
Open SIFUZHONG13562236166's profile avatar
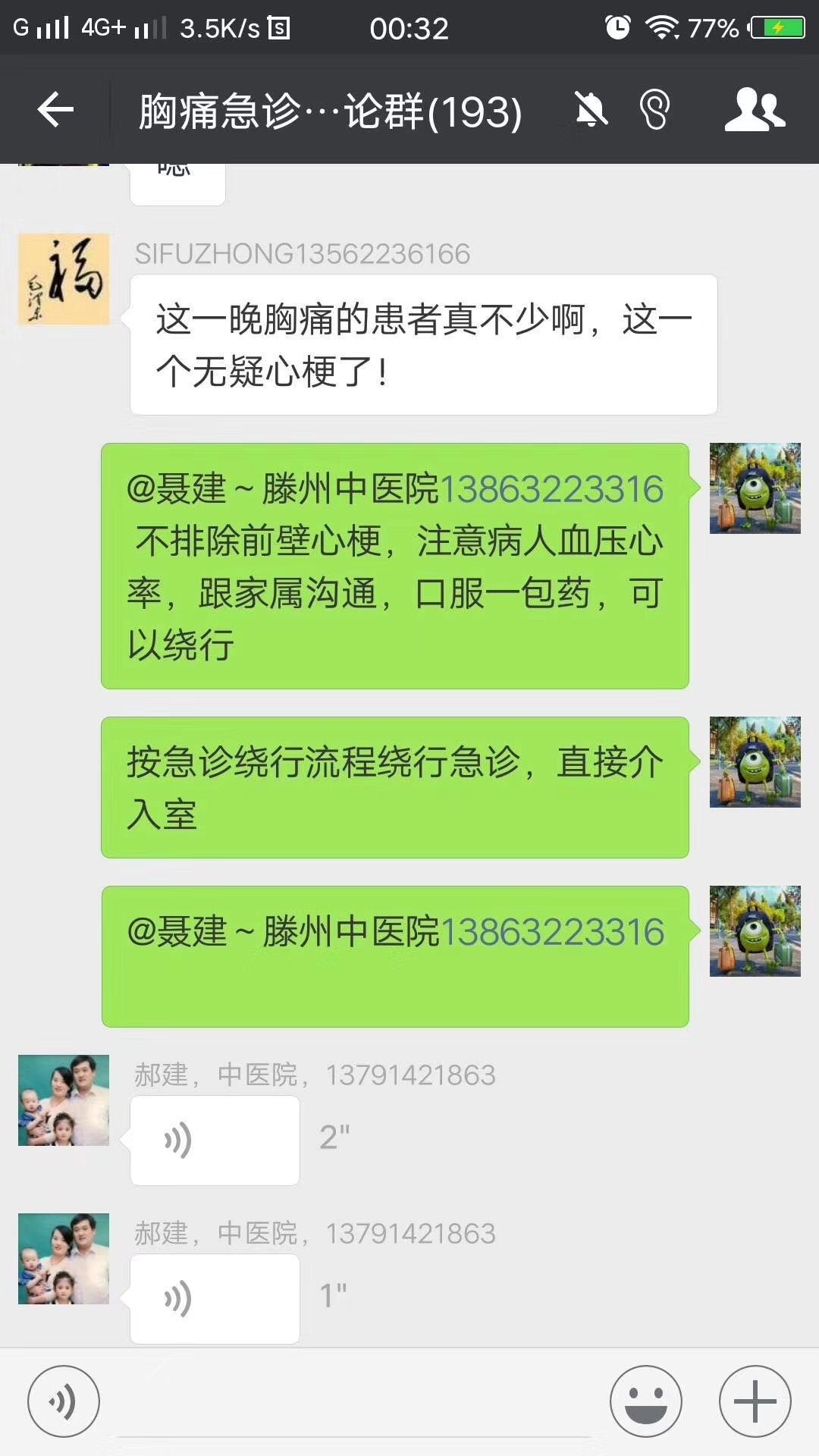click(64, 279)
